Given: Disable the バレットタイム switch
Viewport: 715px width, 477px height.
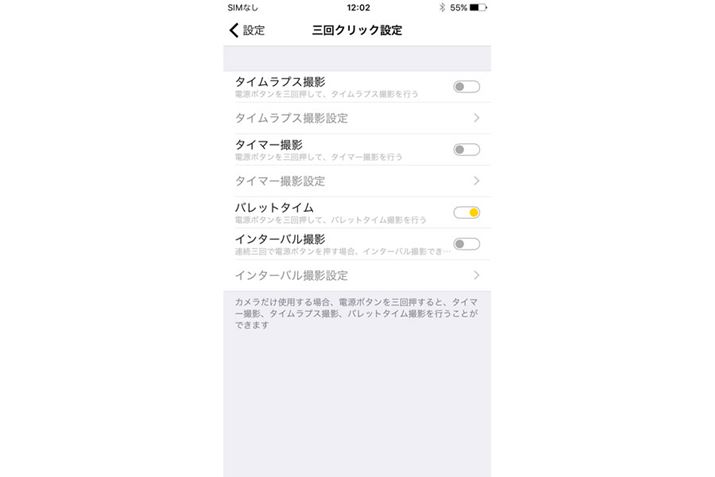Looking at the screenshot, I should [x=466, y=212].
